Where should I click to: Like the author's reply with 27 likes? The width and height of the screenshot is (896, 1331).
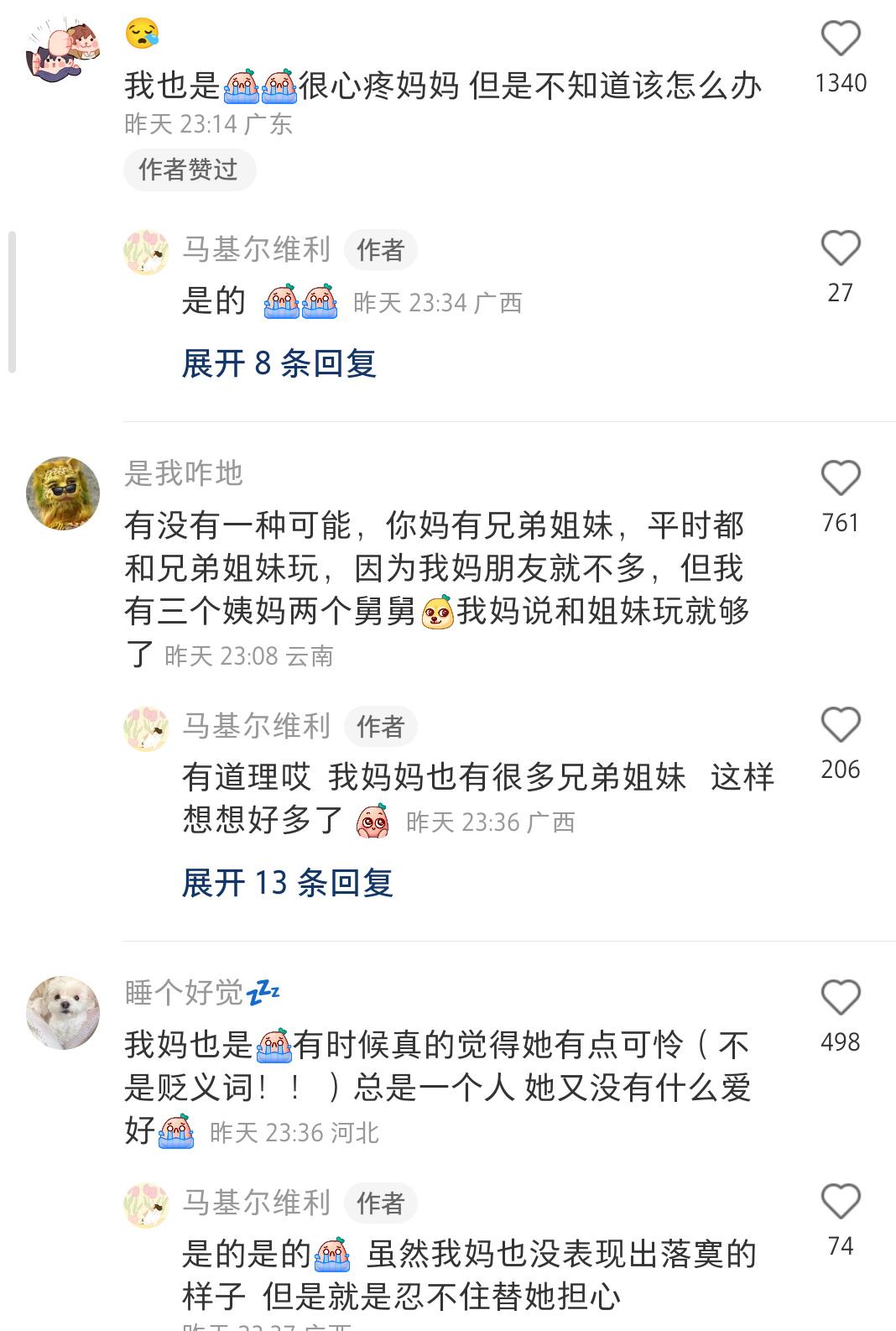click(x=840, y=249)
